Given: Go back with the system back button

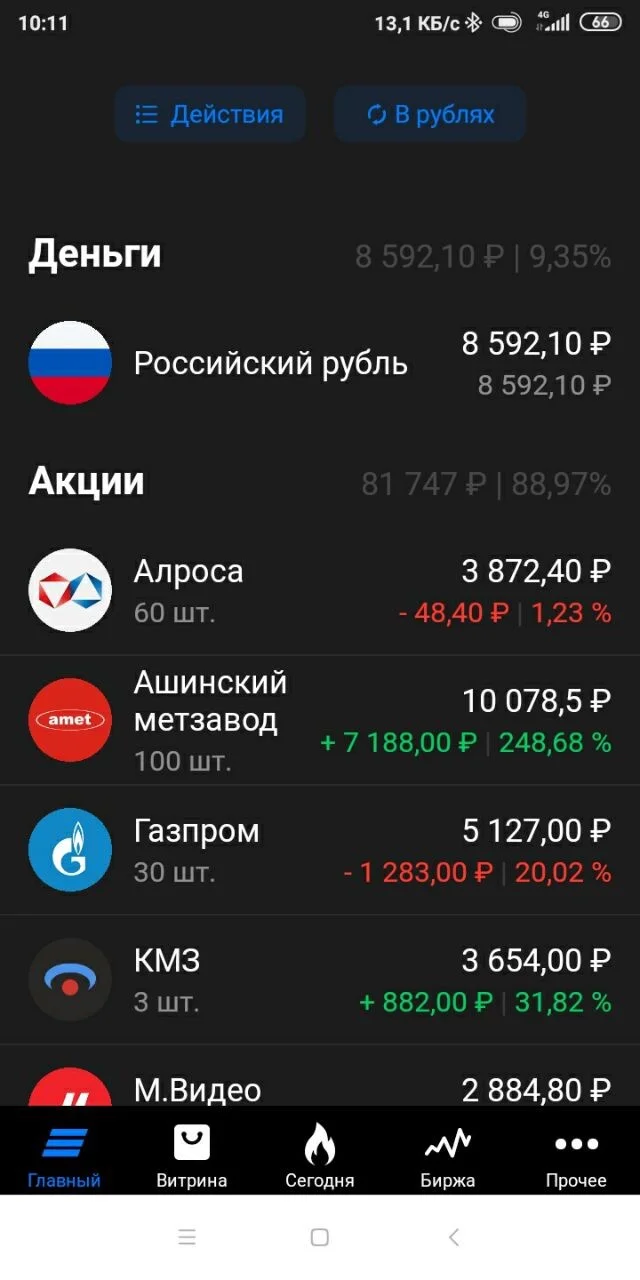Looking at the screenshot, I should (453, 1237).
